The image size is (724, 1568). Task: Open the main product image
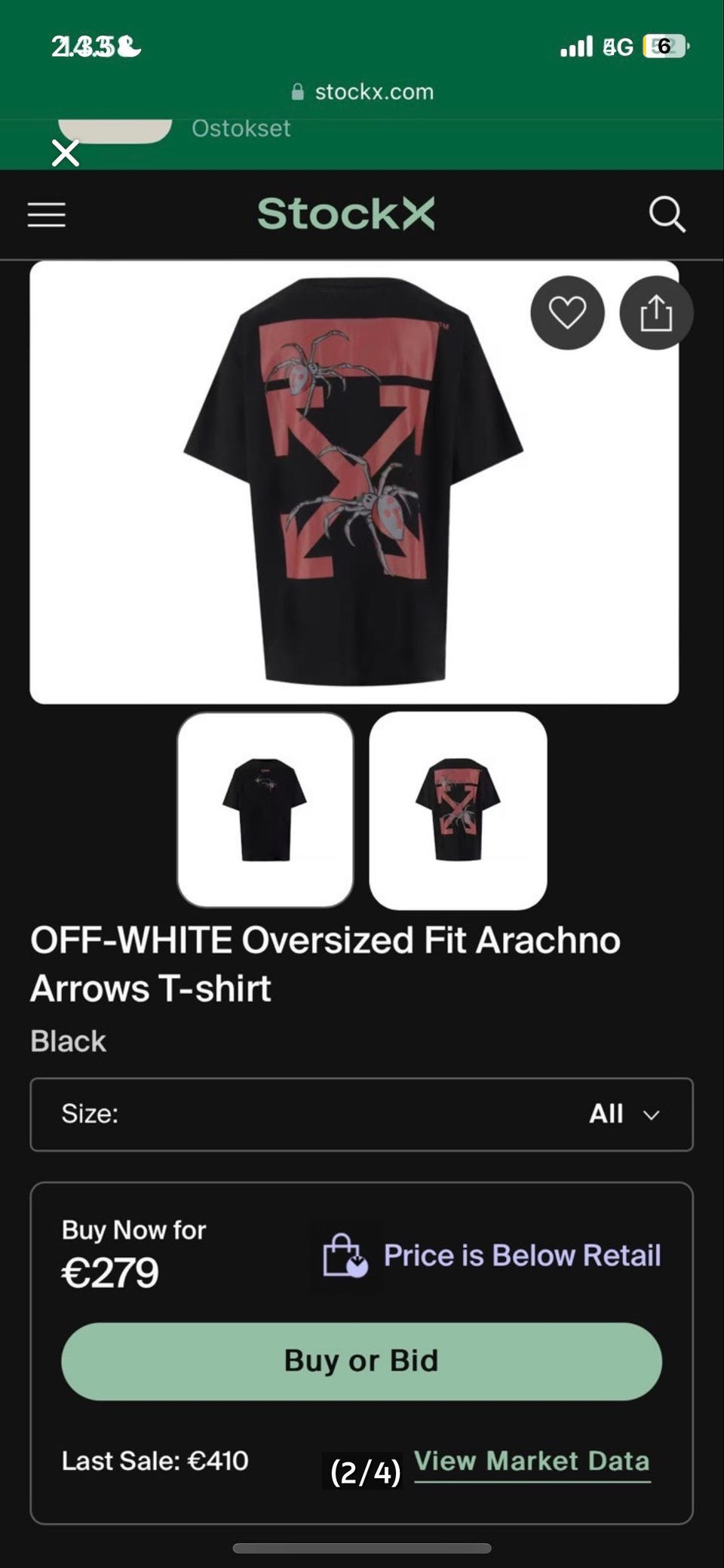(354, 483)
